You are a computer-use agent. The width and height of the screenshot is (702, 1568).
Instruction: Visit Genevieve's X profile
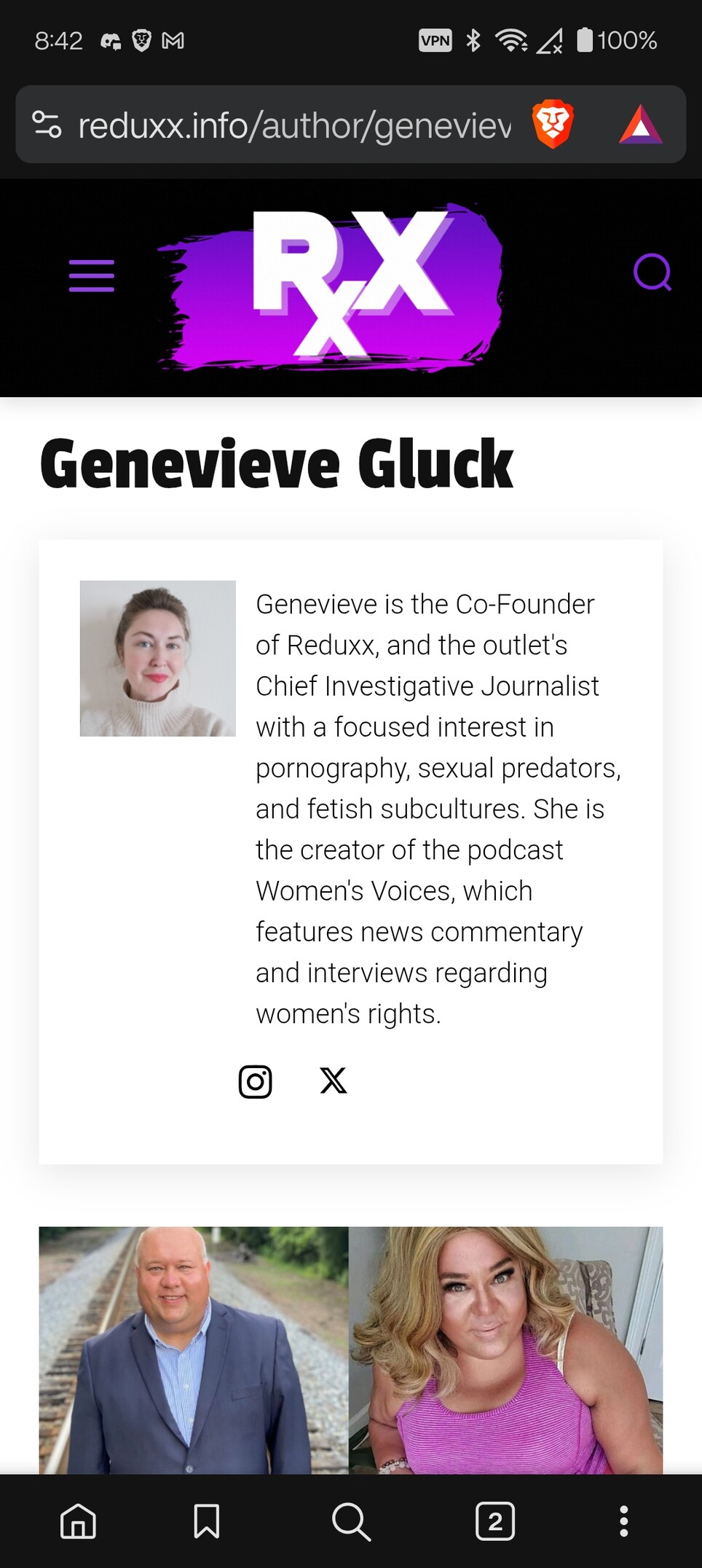click(334, 1081)
